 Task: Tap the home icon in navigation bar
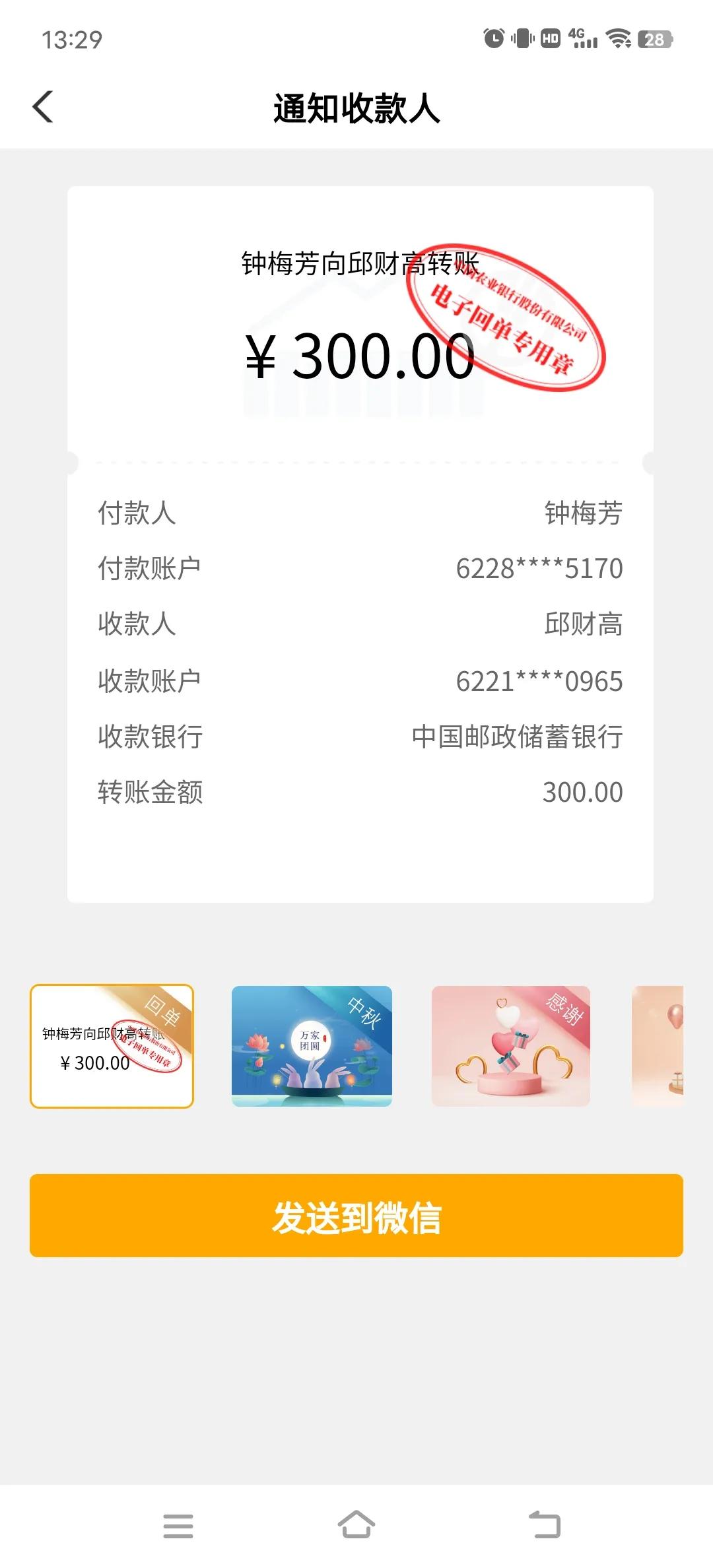click(x=356, y=1526)
